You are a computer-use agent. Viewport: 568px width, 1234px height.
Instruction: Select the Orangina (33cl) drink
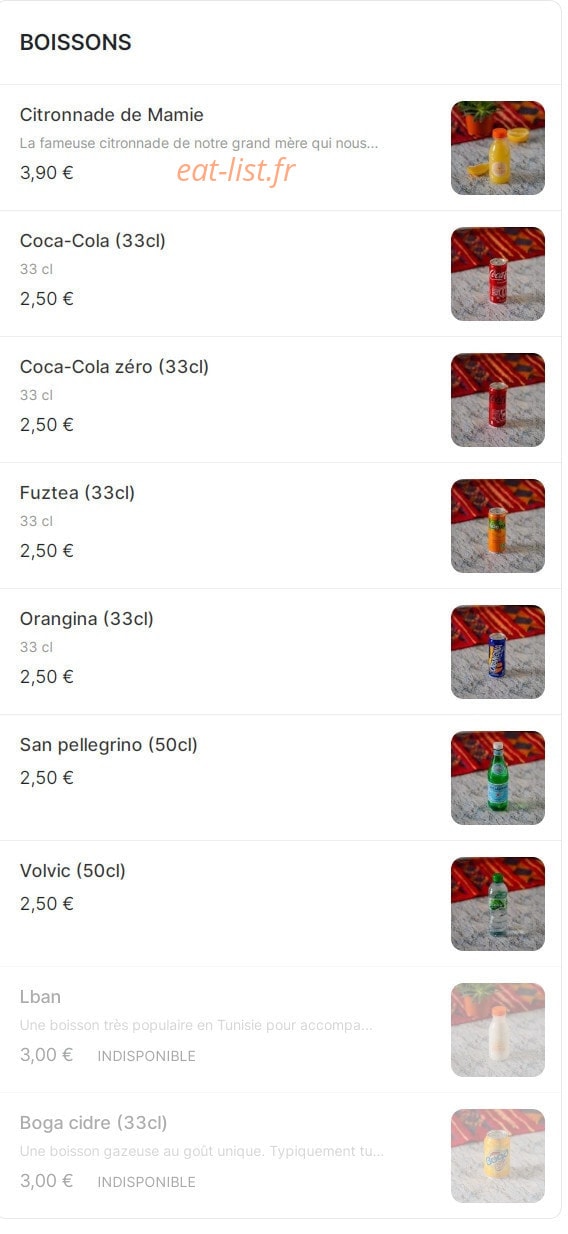pos(281,652)
